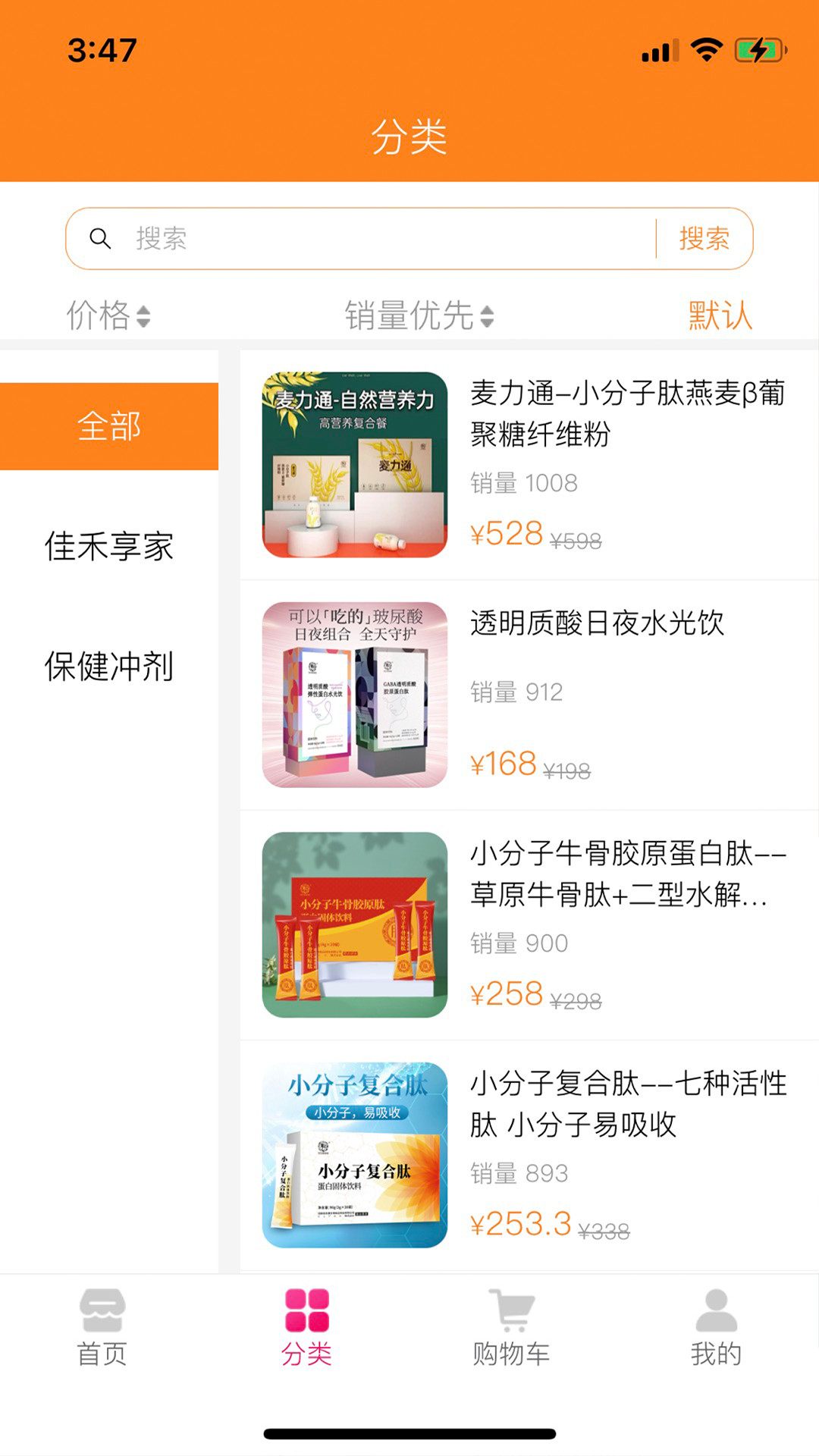
Task: View the 小分子牛骨胶原蛋白肽 product
Action: pos(529,924)
